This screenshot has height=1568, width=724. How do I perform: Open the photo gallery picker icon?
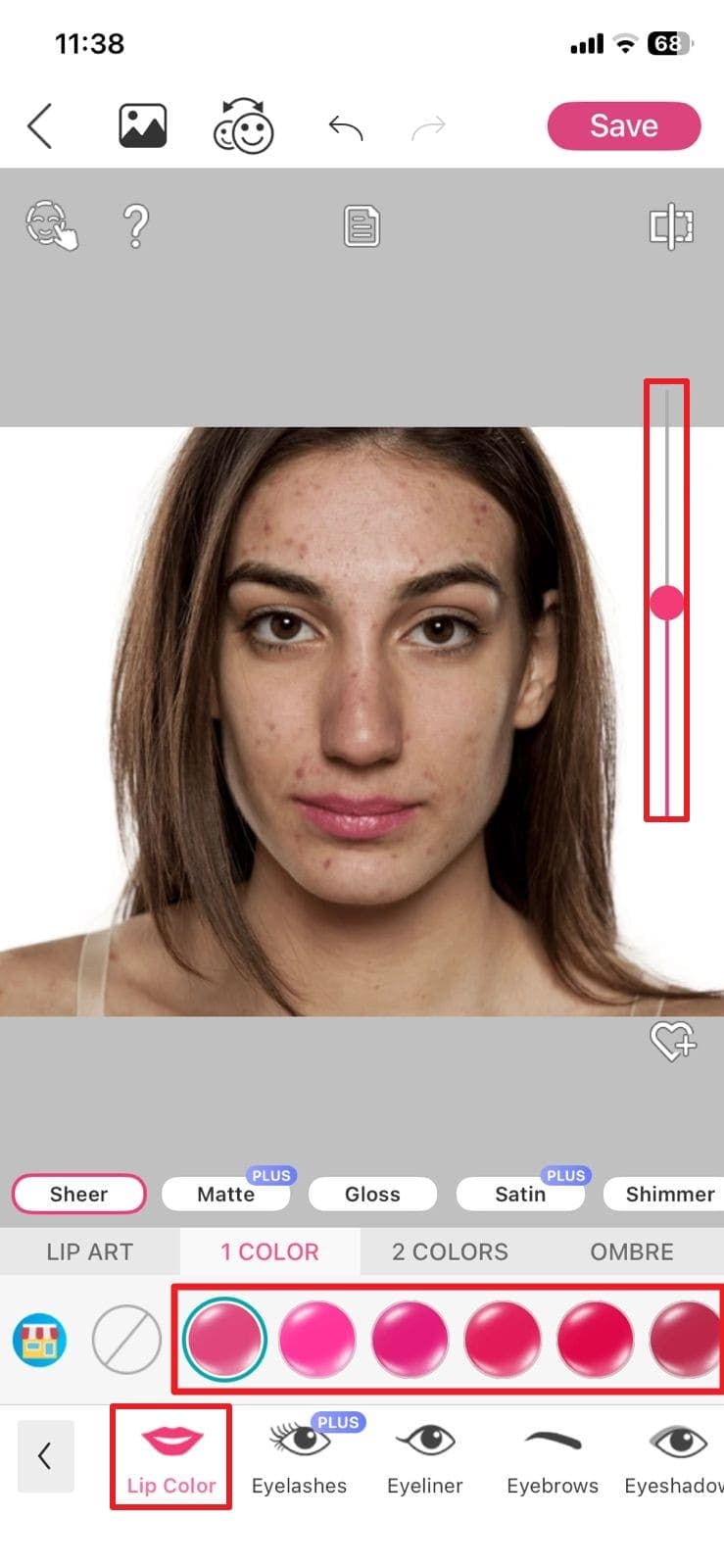point(143,126)
